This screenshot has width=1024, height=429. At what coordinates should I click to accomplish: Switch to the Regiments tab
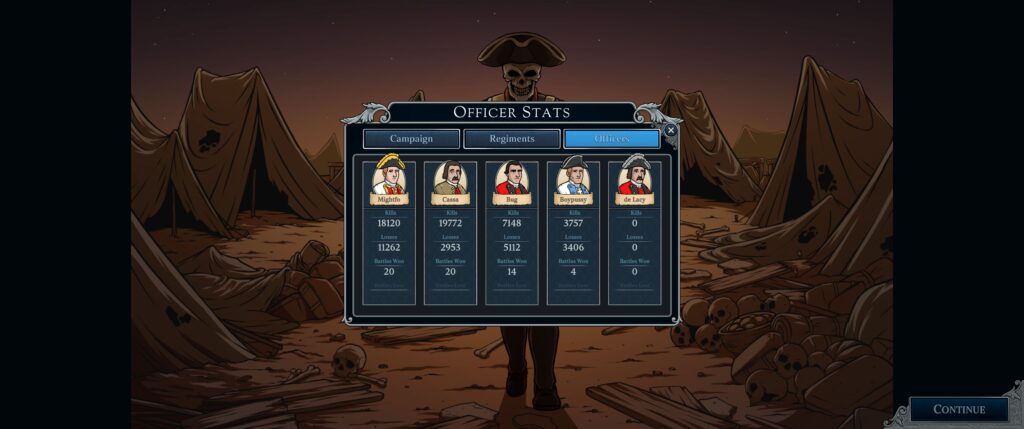pos(511,139)
